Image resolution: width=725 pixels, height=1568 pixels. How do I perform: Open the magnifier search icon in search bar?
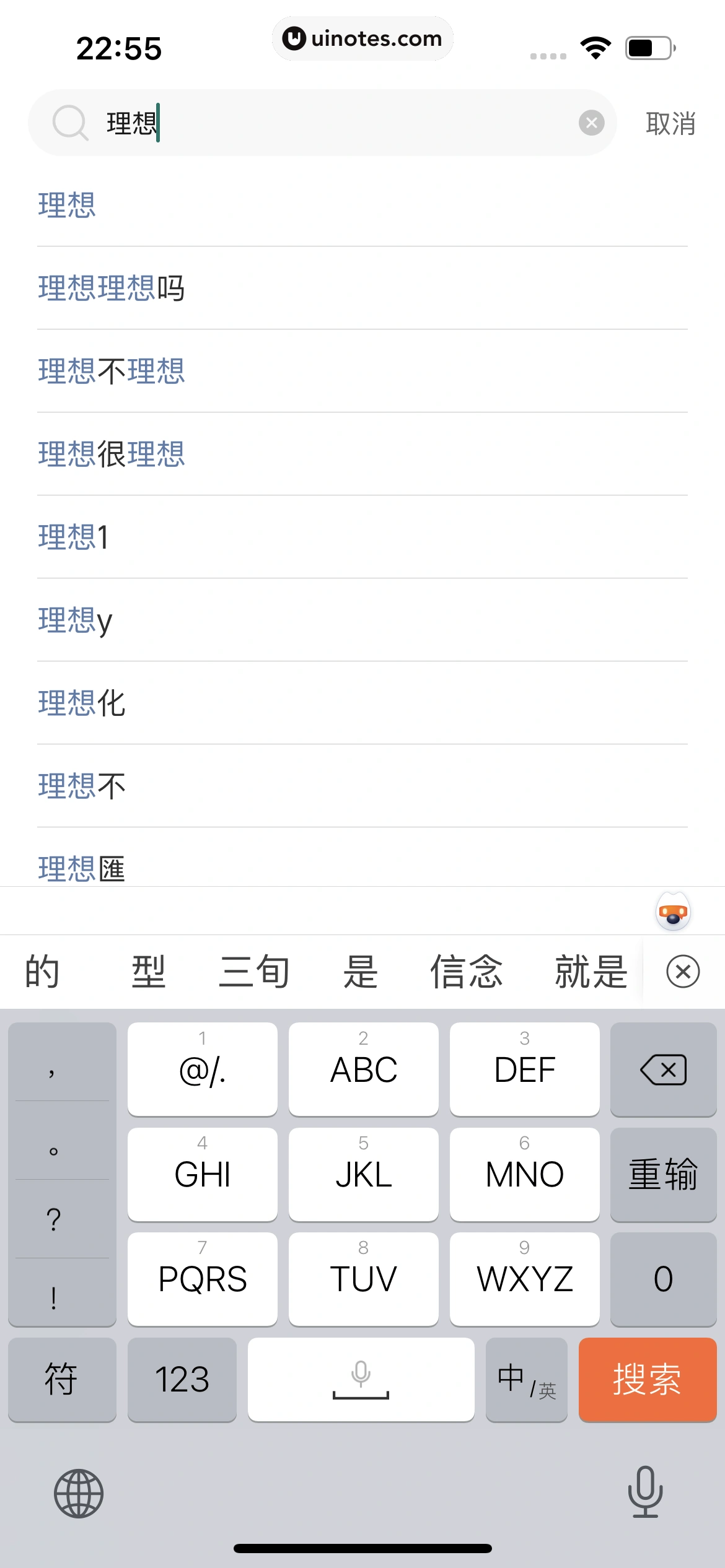pos(71,122)
